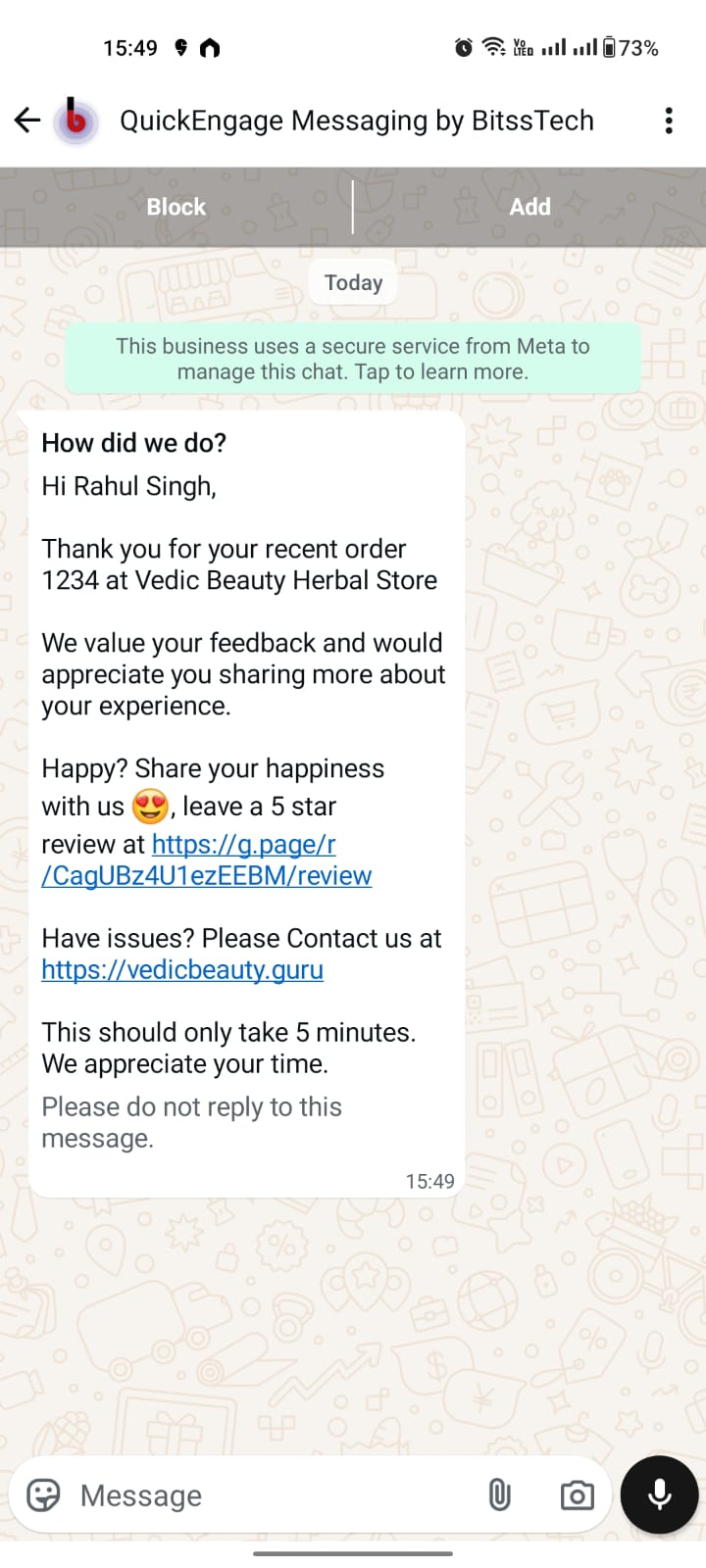The image size is (706, 1568).
Task: Add this business to contacts
Action: pos(529,207)
